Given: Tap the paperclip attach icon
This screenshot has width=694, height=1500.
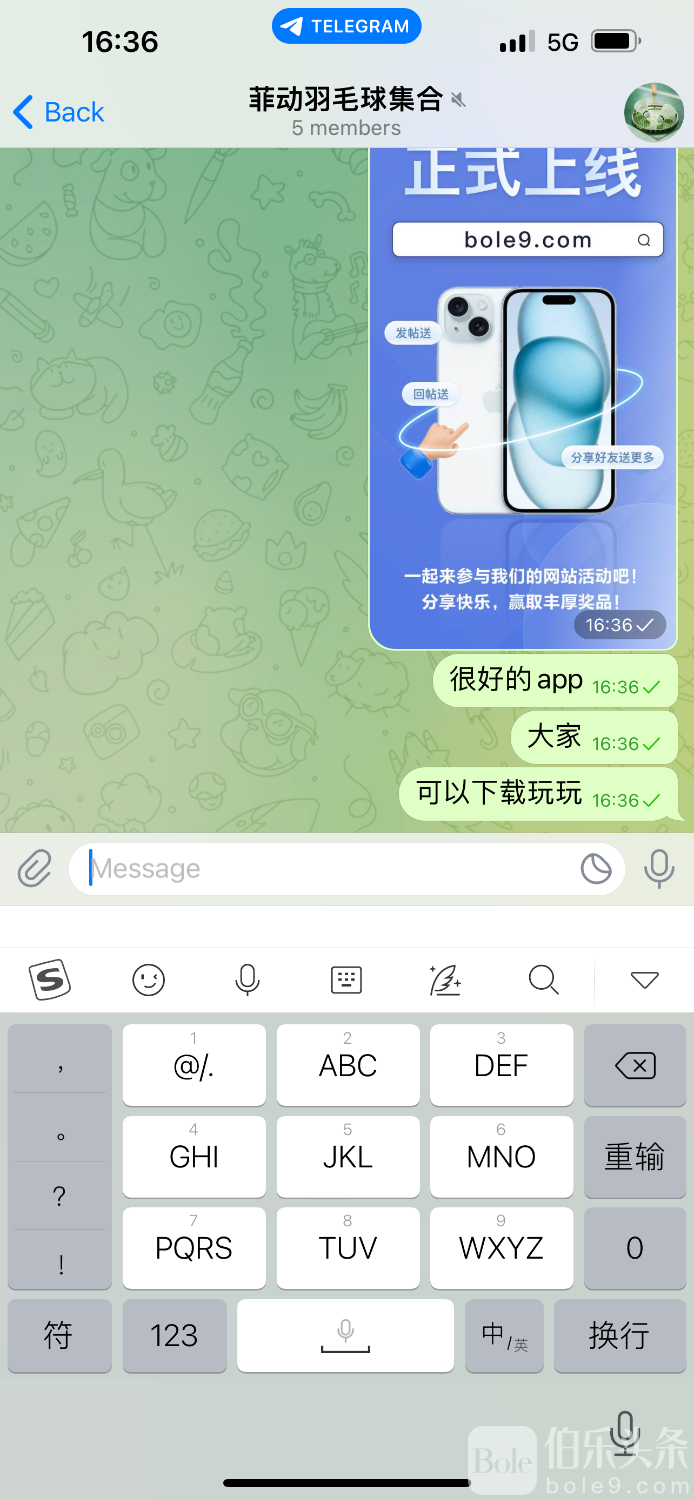Looking at the screenshot, I should click(x=35, y=868).
